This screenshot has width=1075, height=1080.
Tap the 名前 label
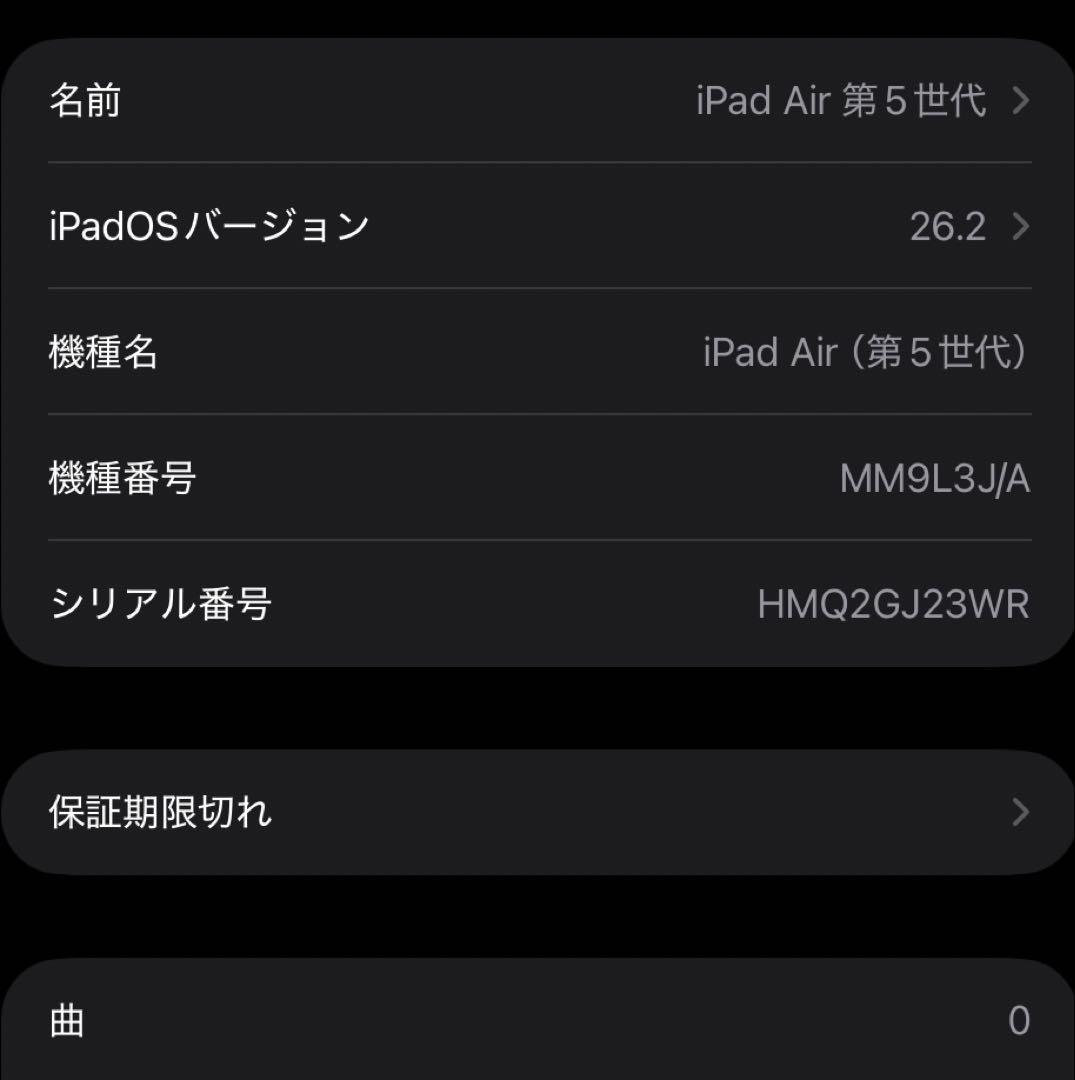pos(85,100)
